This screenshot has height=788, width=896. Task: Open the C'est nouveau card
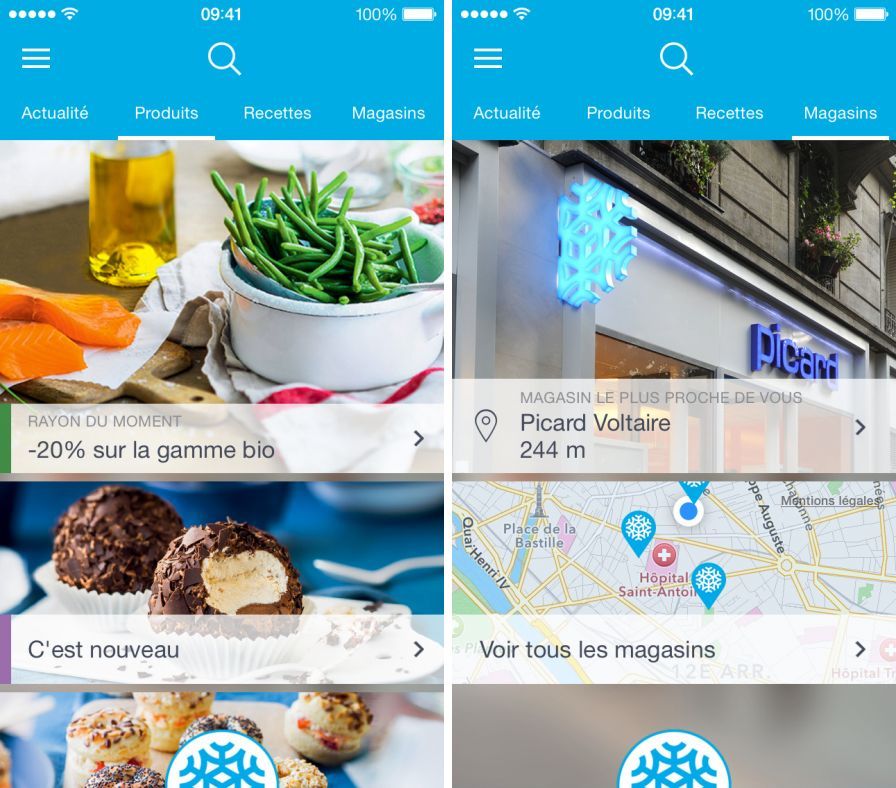click(222, 649)
